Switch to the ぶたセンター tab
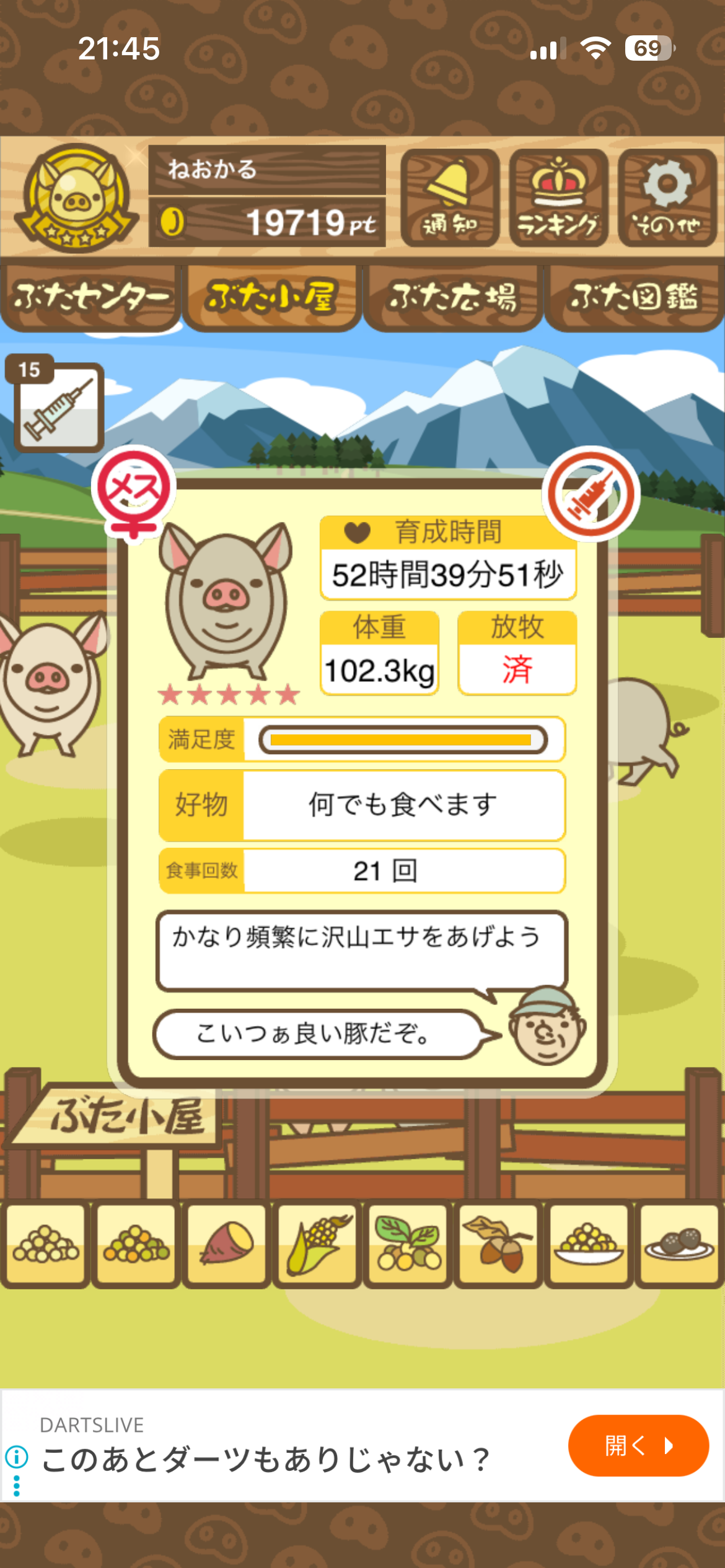 pos(90,298)
